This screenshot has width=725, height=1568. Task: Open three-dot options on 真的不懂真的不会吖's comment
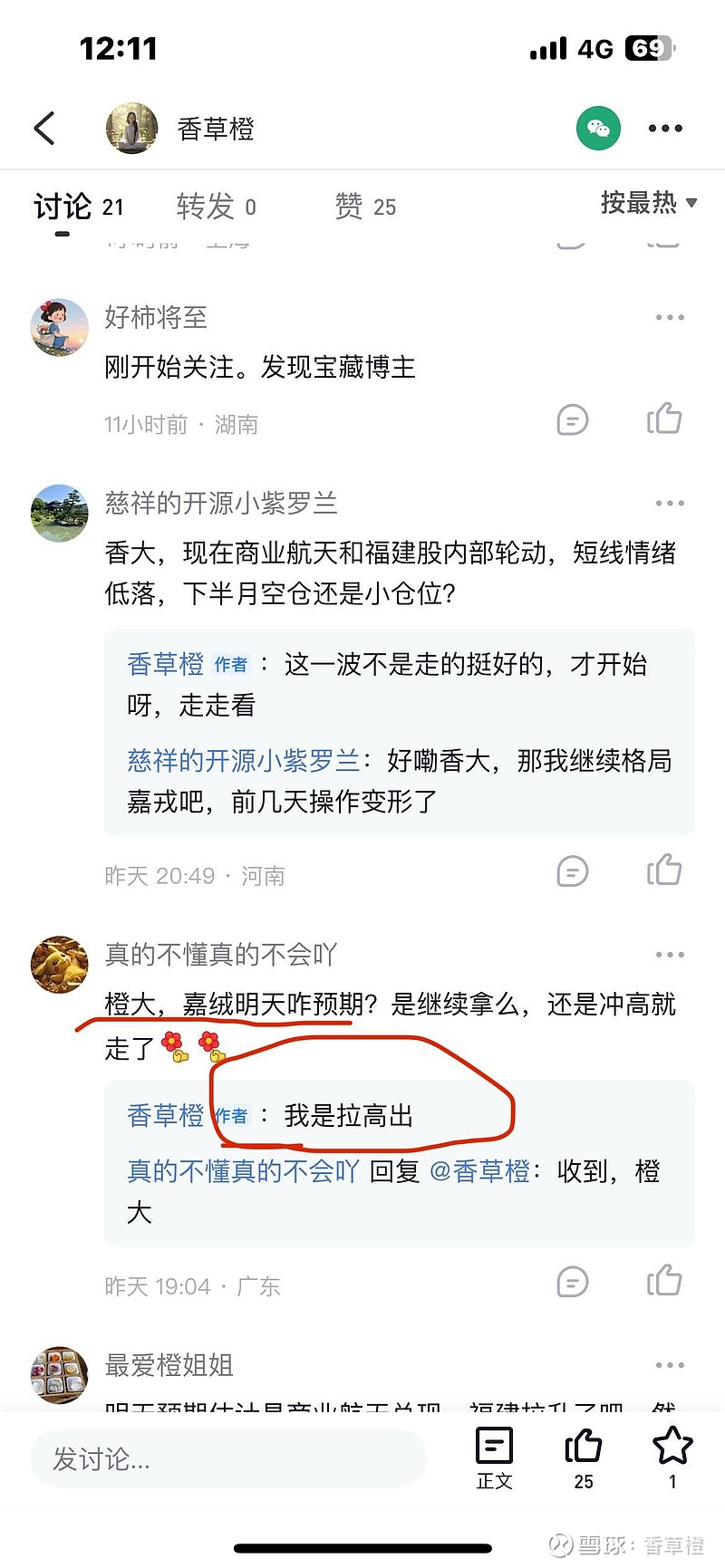670,954
